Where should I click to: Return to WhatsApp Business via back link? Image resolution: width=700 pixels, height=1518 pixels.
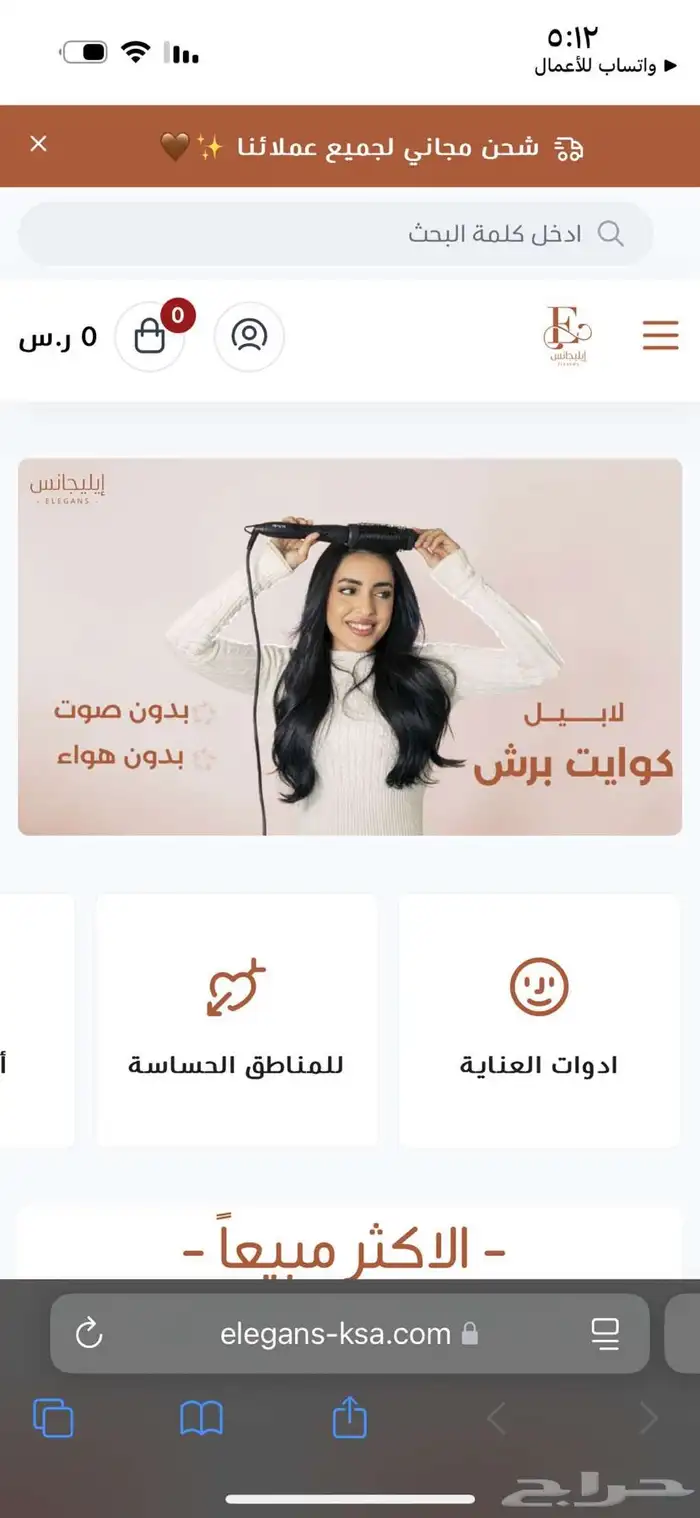pyautogui.click(x=595, y=66)
